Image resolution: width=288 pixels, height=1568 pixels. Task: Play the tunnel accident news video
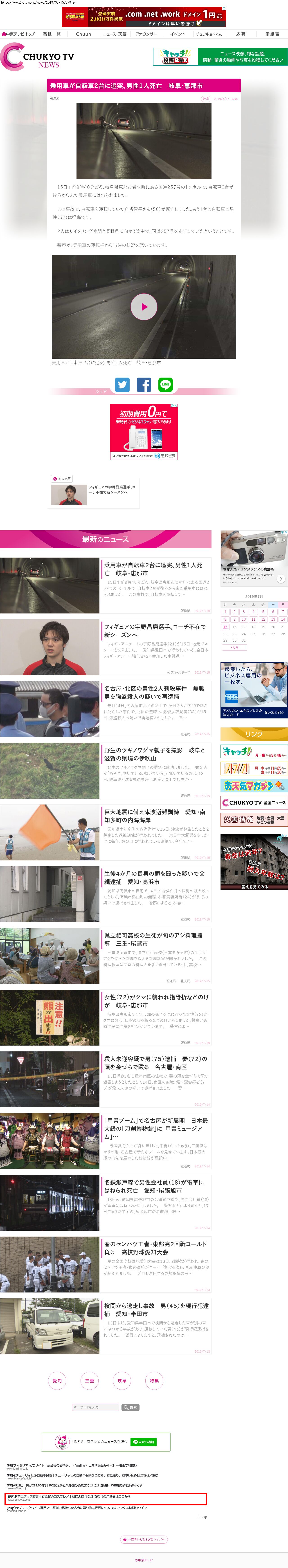click(x=144, y=307)
